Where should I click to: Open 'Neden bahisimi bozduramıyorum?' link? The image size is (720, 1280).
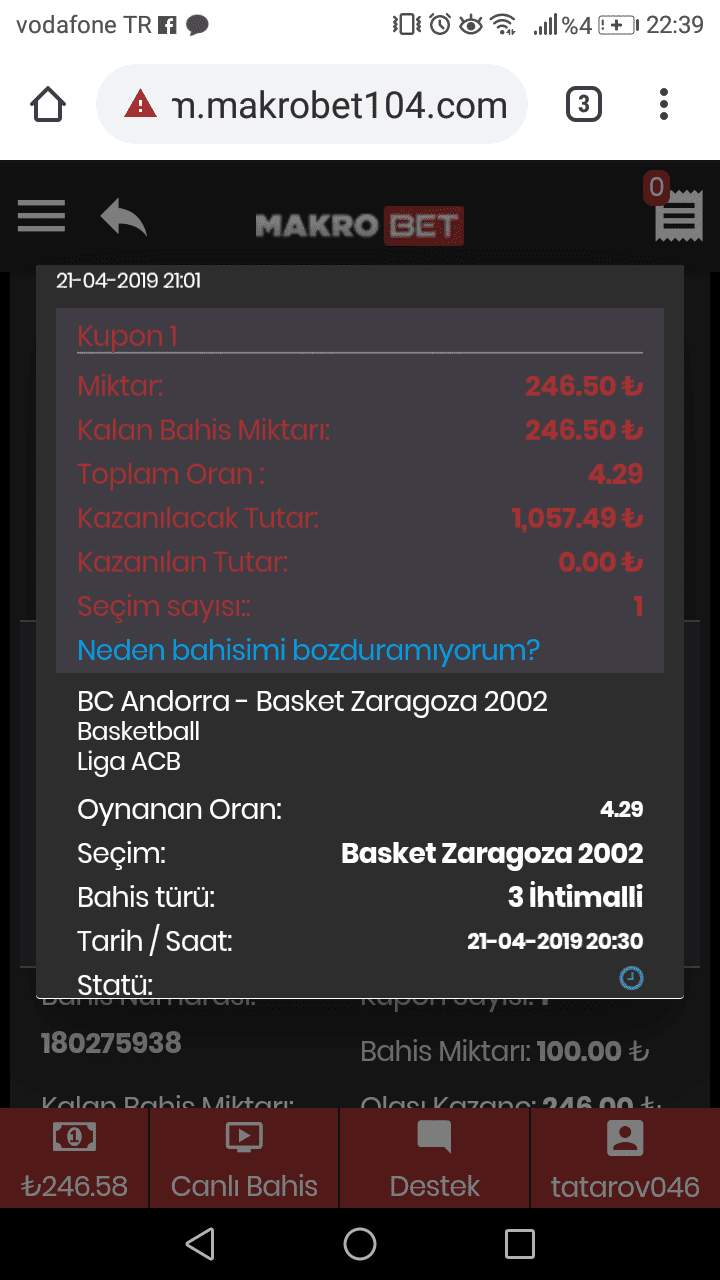coord(308,650)
